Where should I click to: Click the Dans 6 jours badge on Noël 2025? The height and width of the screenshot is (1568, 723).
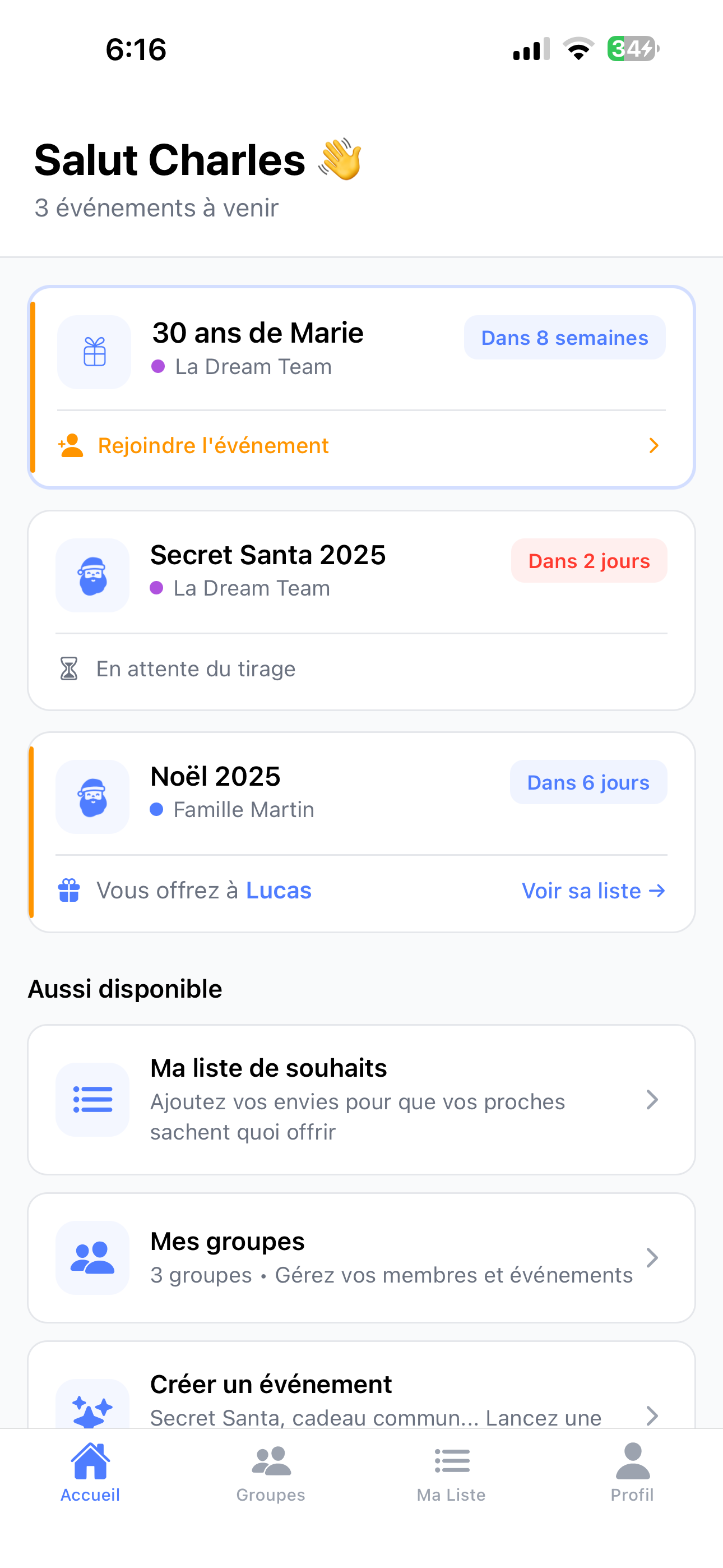pos(588,782)
